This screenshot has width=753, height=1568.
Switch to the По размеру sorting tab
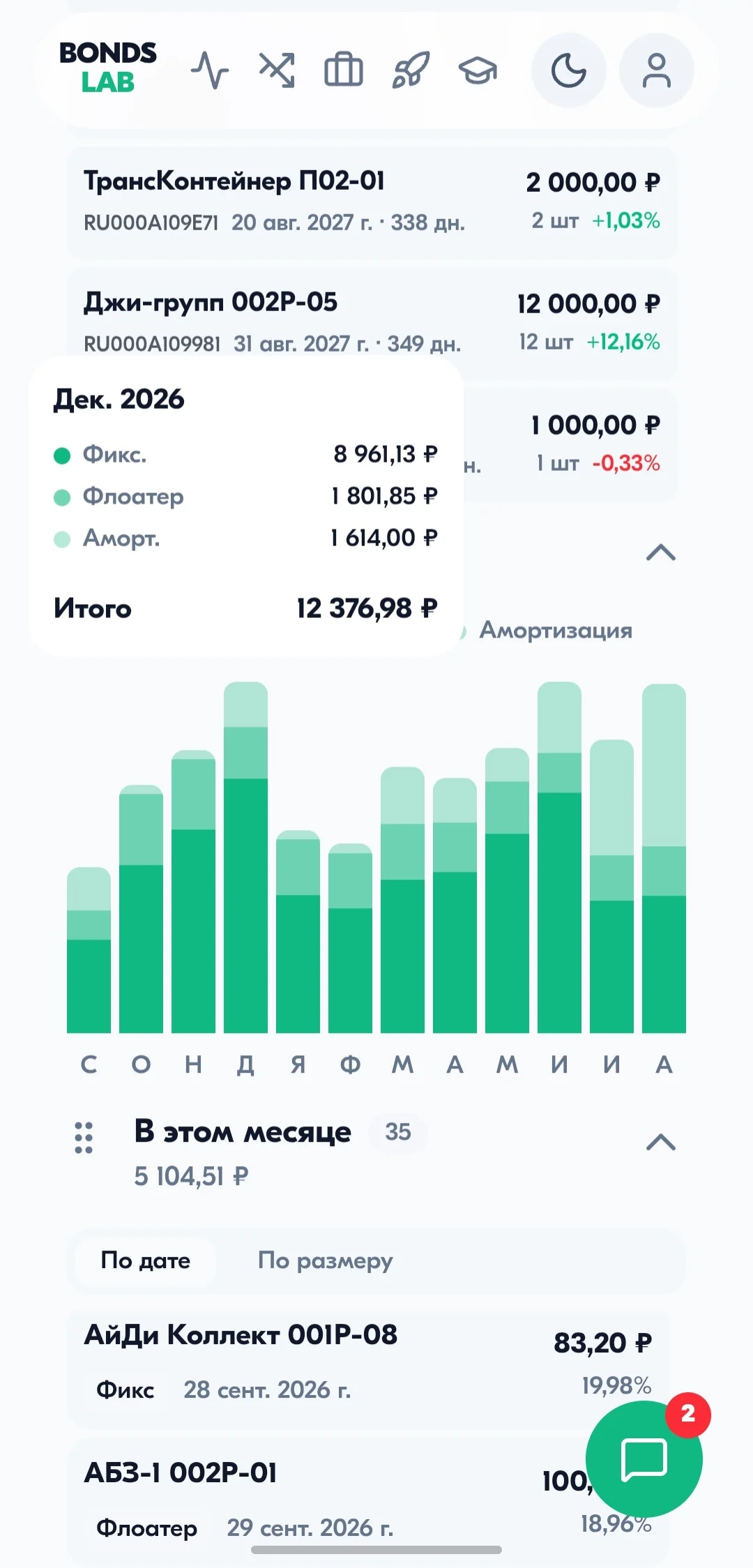(326, 1260)
